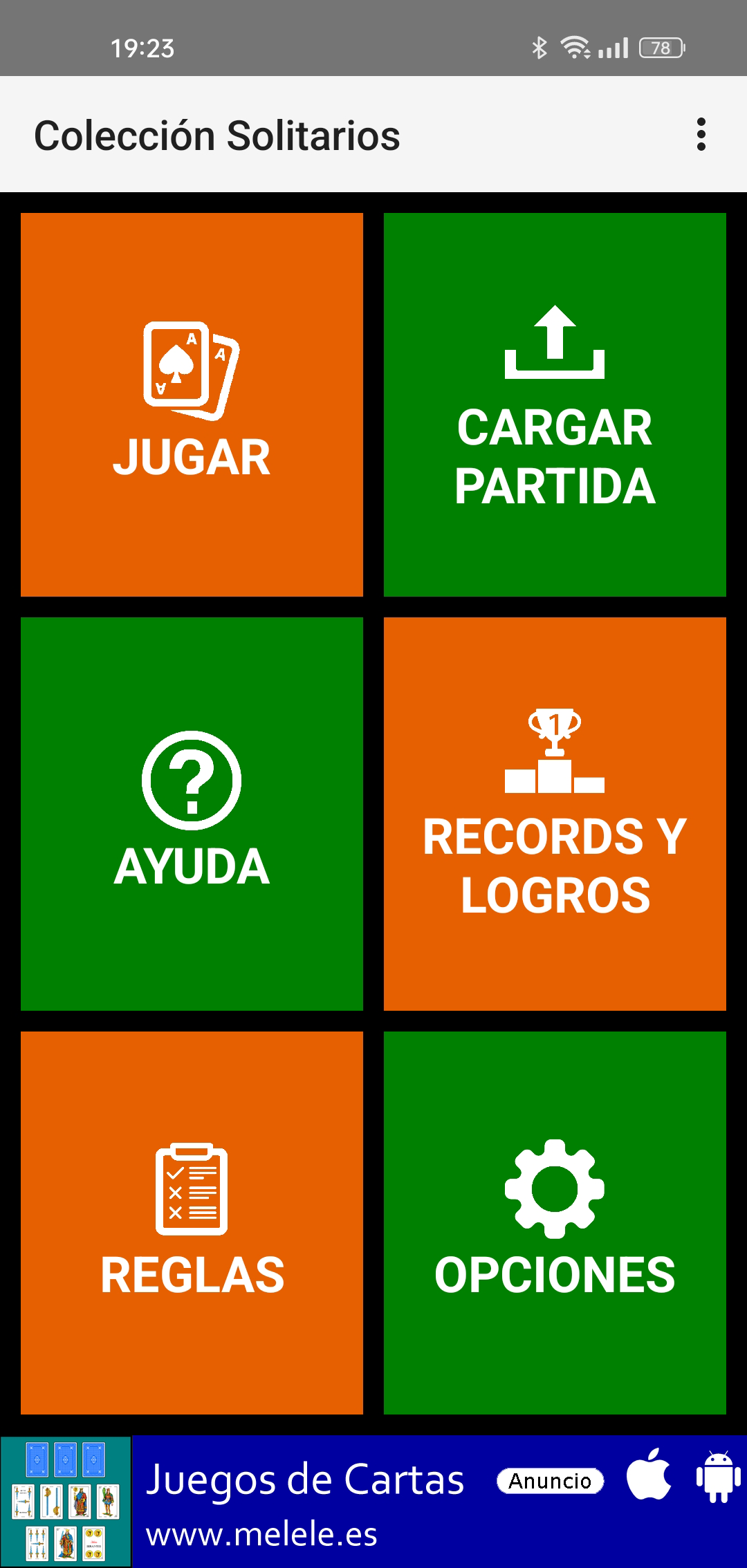Open the REGLAS rules page
The width and height of the screenshot is (747, 1568).
(x=192, y=1222)
